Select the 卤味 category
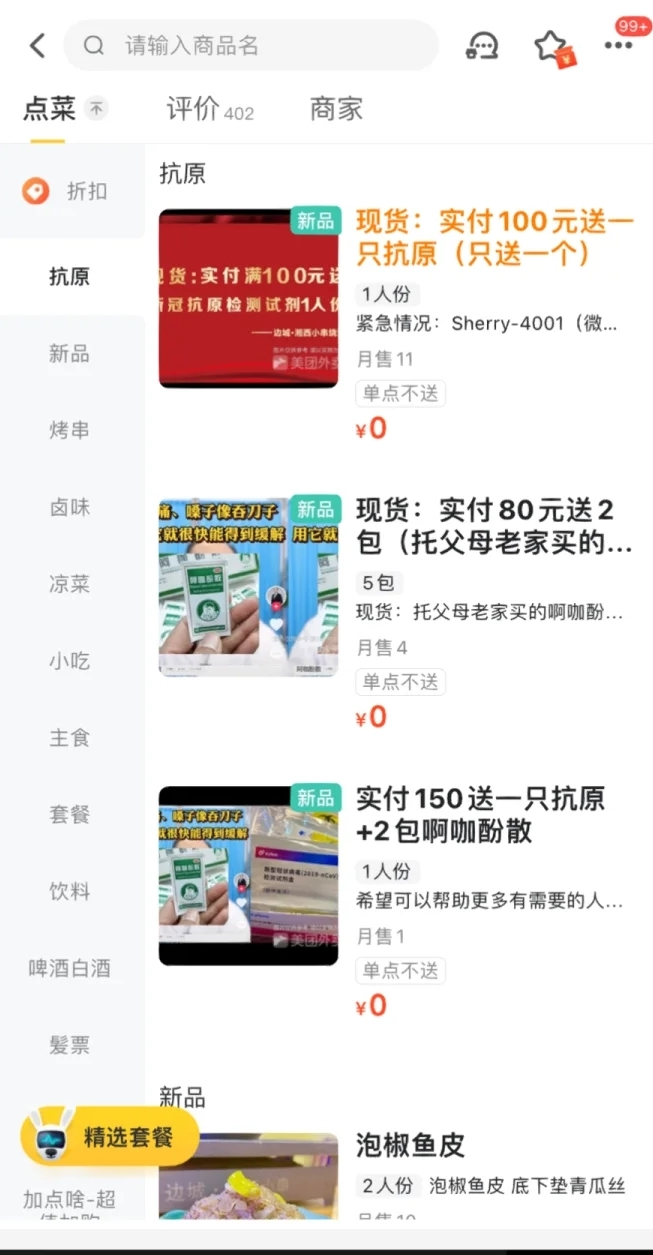 [69, 507]
